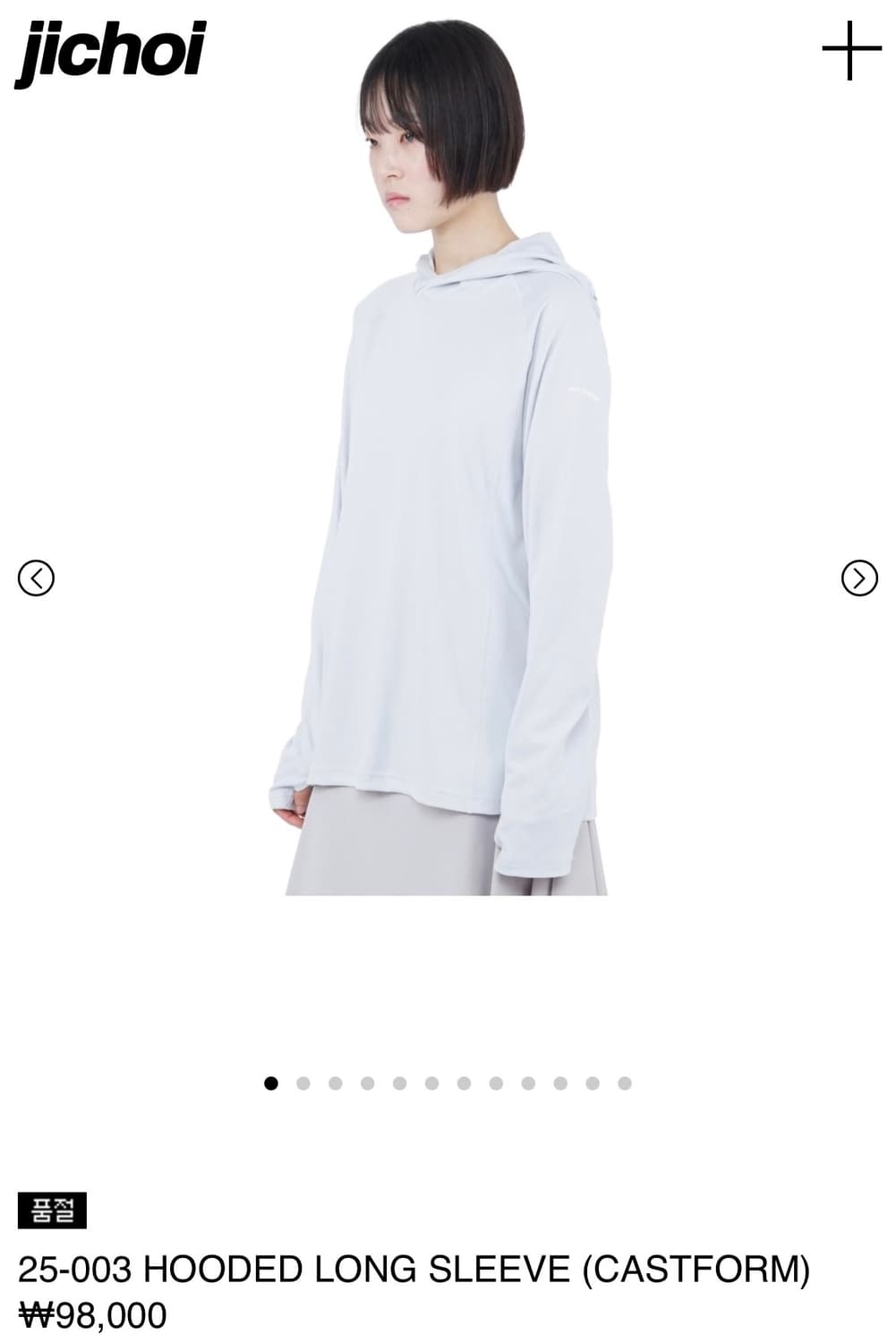Click the previous image arrow
This screenshot has width=896, height=1343.
click(38, 577)
